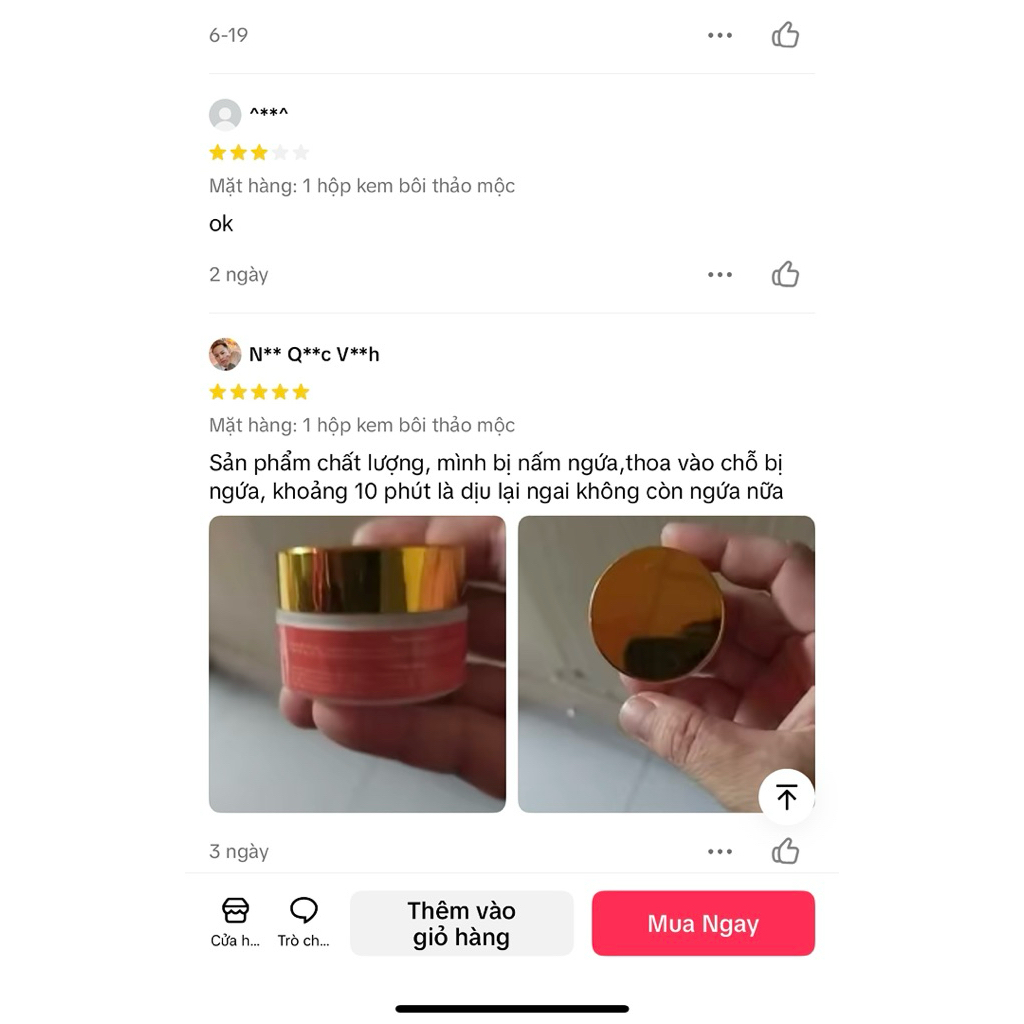Viewport: 1024px width, 1024px height.
Task: View review photo of red cream jar
Action: 357,663
